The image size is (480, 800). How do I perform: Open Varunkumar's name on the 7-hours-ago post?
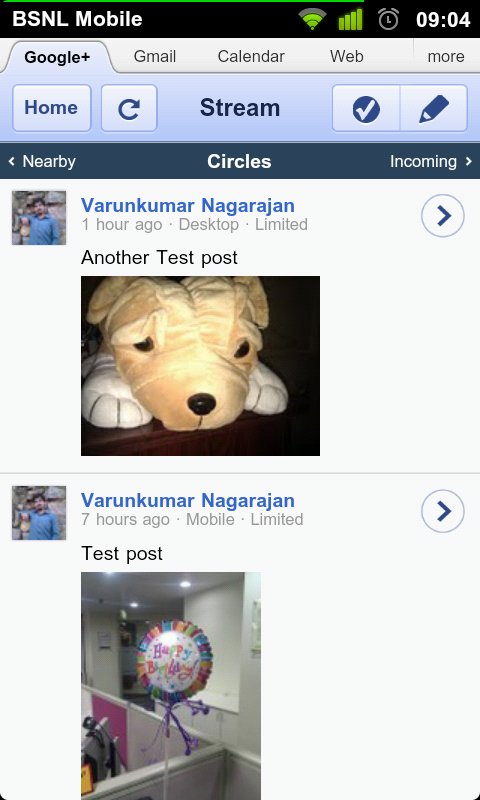[188, 500]
